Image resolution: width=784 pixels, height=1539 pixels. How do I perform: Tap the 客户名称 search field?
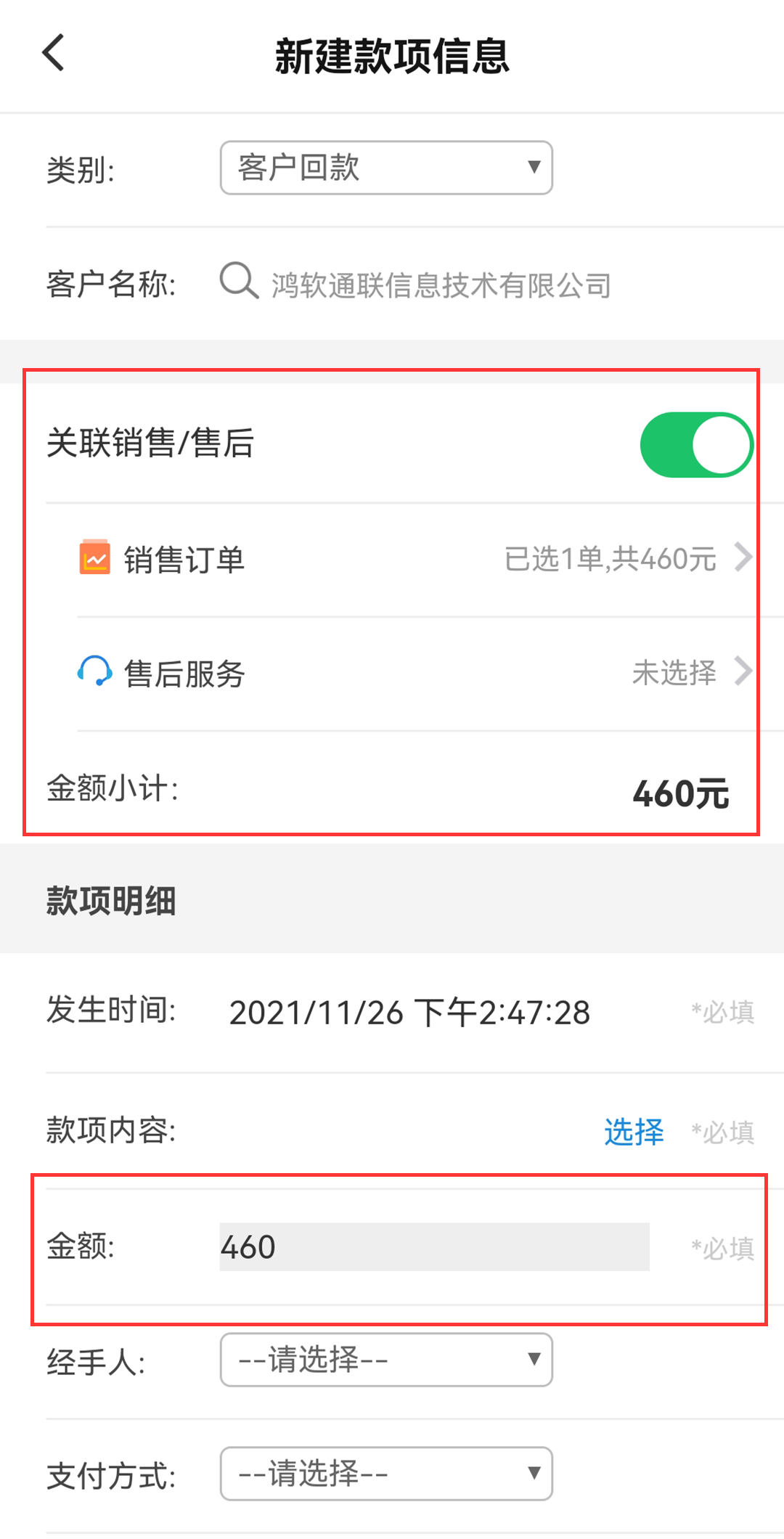(x=440, y=285)
